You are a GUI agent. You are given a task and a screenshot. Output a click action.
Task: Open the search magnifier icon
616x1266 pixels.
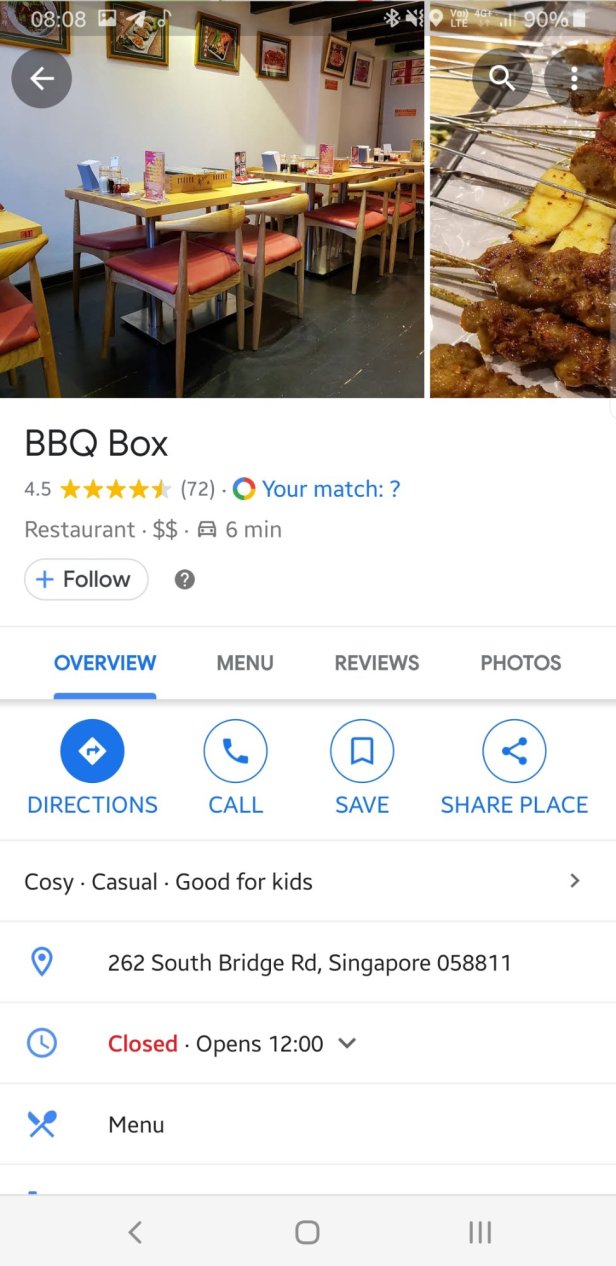tap(502, 78)
